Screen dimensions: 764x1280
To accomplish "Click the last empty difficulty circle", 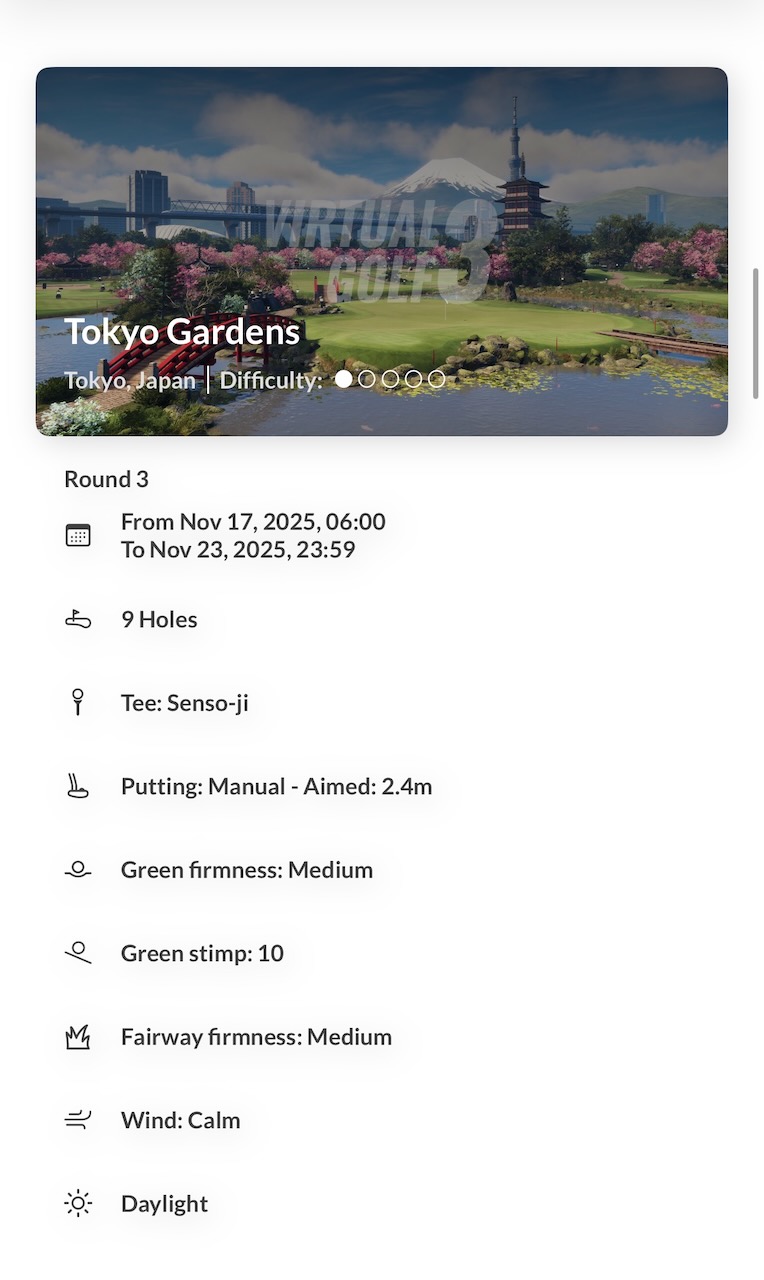I will pos(438,380).
